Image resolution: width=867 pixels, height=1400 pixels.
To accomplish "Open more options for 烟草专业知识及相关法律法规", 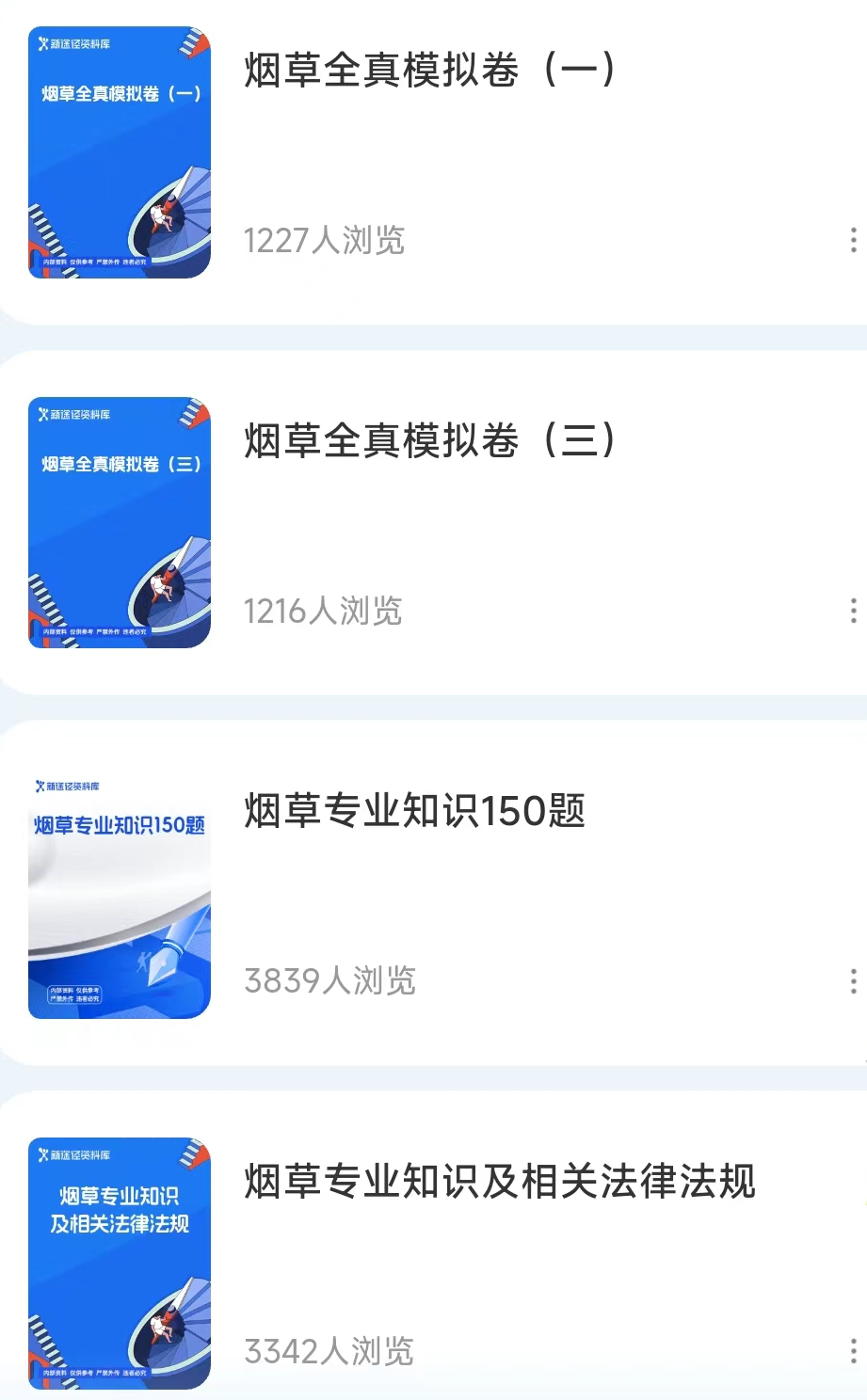I will click(x=853, y=1351).
